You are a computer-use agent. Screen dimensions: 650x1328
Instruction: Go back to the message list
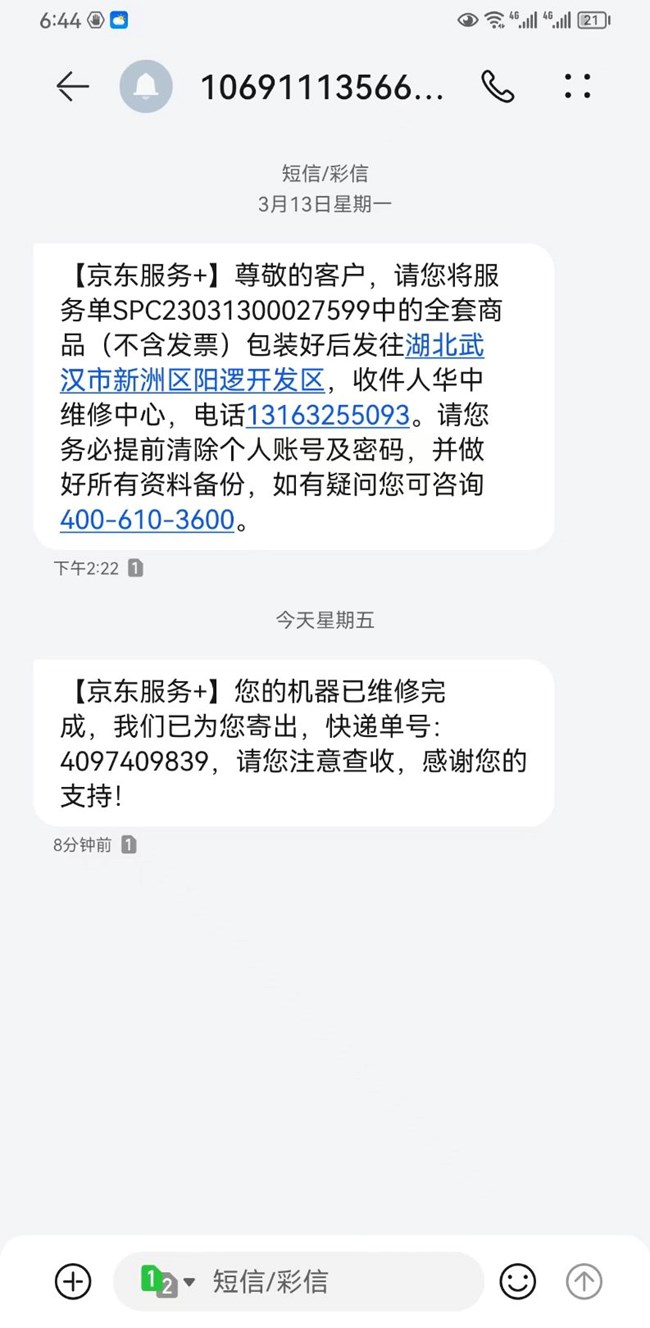point(72,87)
